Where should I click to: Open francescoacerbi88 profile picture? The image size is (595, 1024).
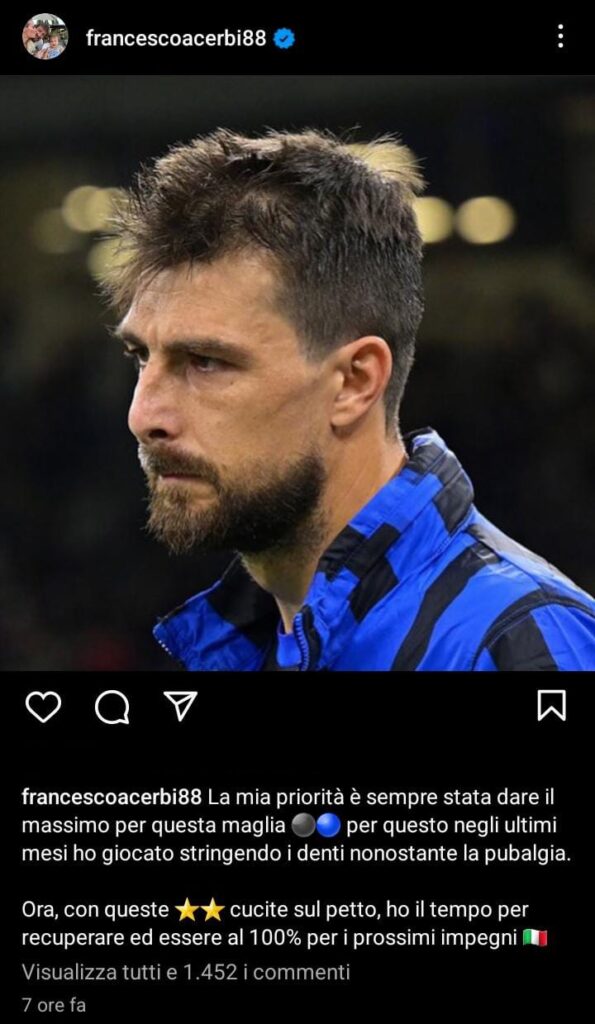pyautogui.click(x=45, y=37)
